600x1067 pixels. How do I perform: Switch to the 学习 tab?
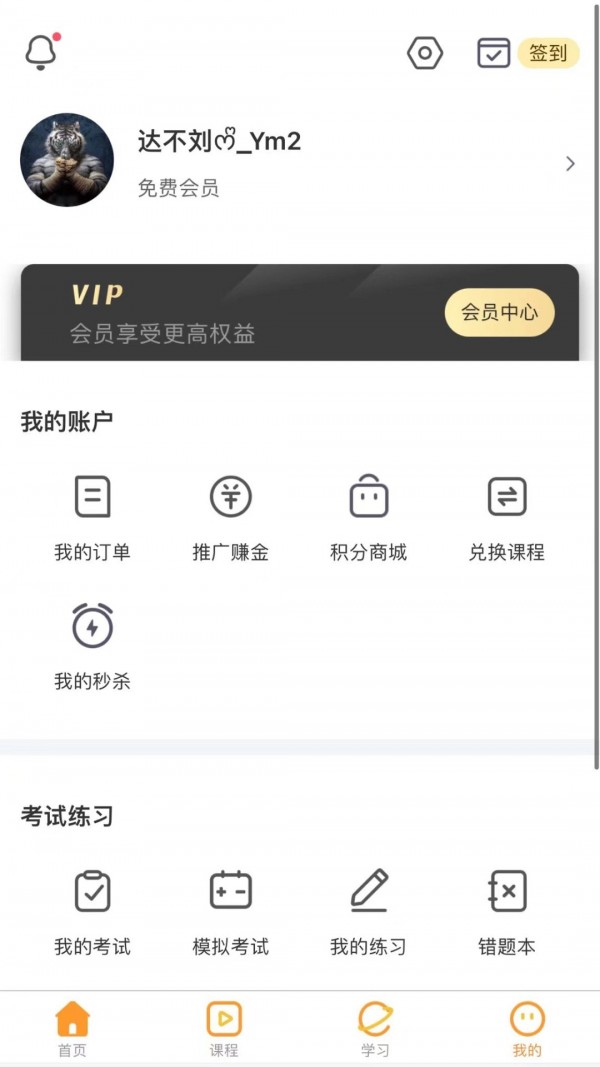point(375,1029)
